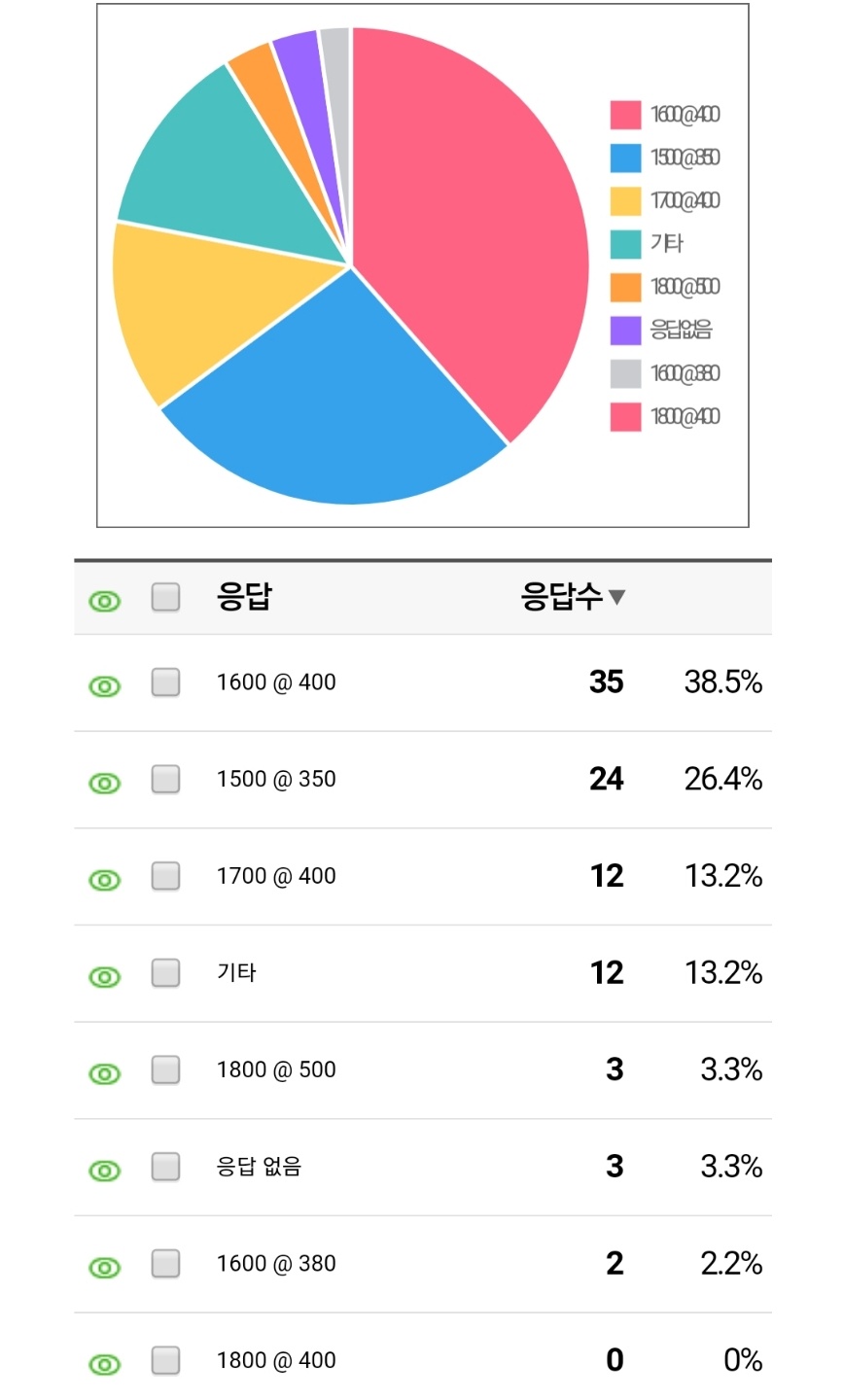The image size is (844, 1400).
Task: Tap the 1500@350 legend entry in chart
Action: pyautogui.click(x=666, y=157)
